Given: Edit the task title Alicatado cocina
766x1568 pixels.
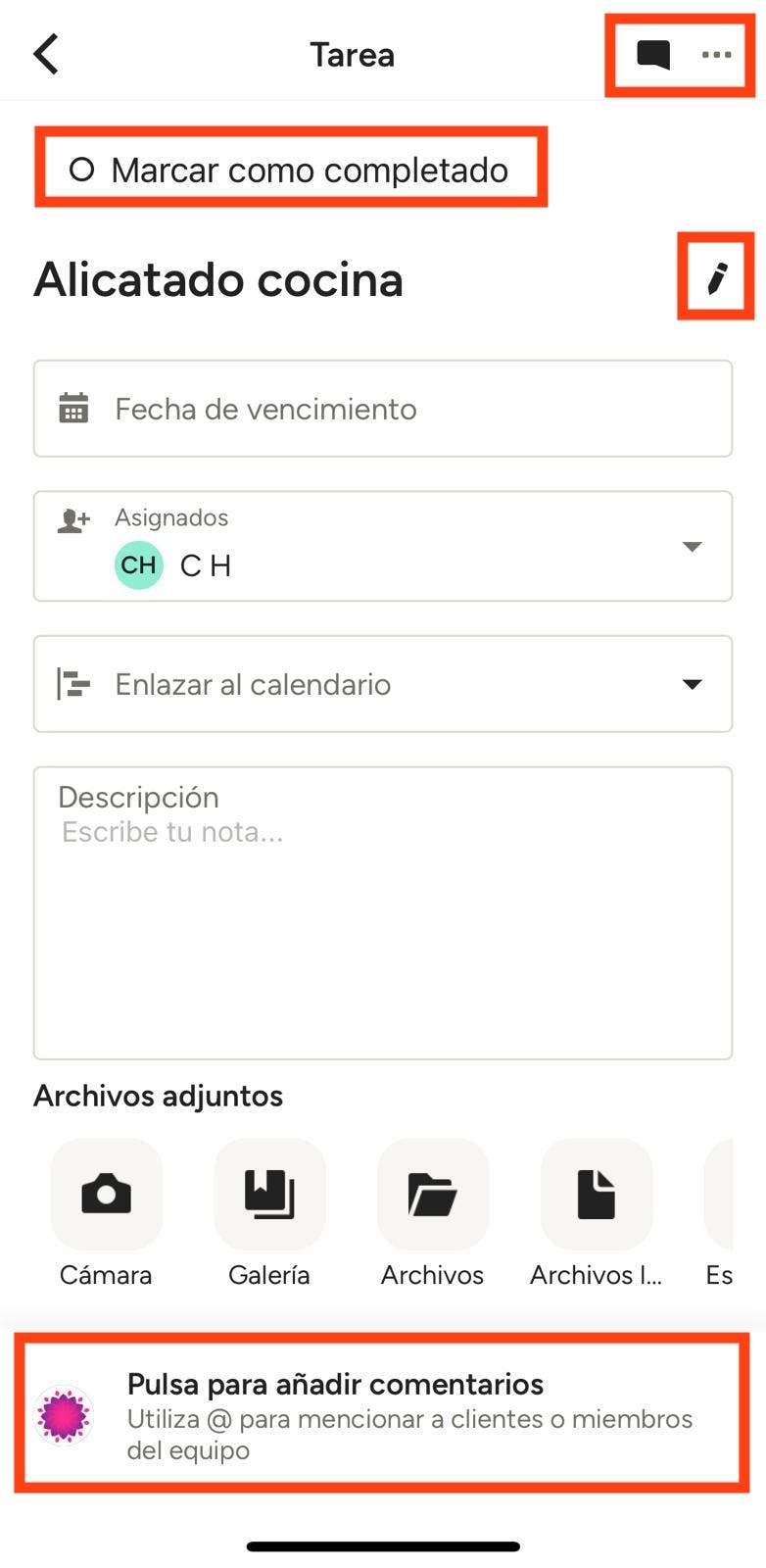Looking at the screenshot, I should (x=717, y=278).
